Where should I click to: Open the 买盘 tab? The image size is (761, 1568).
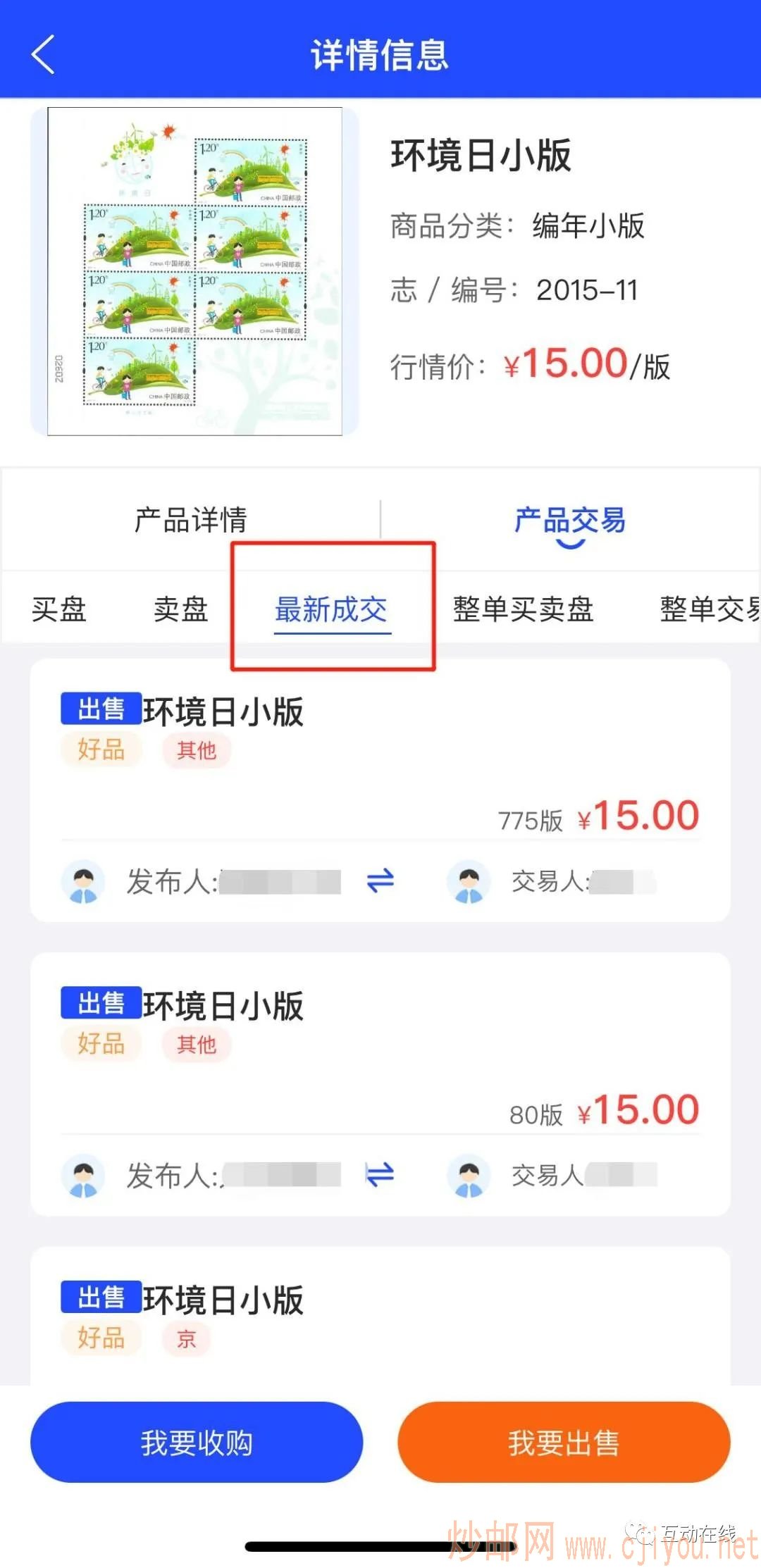click(x=58, y=610)
